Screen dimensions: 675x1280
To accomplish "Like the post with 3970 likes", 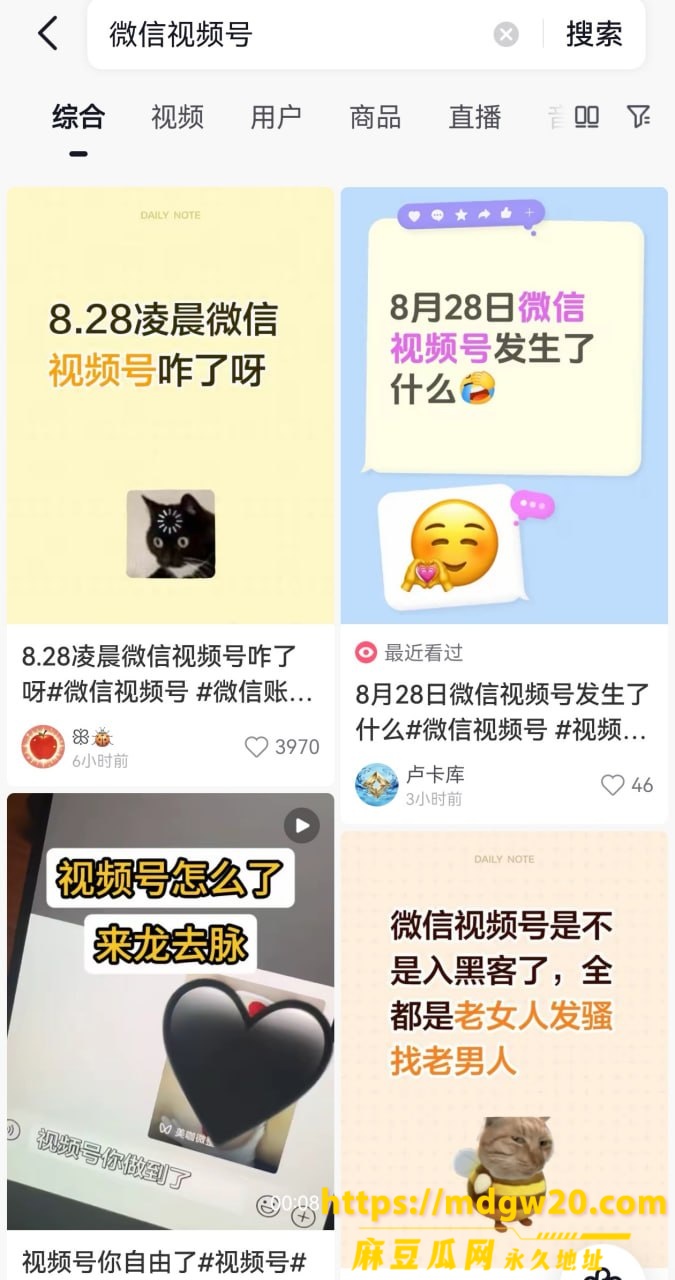I will click(x=257, y=747).
